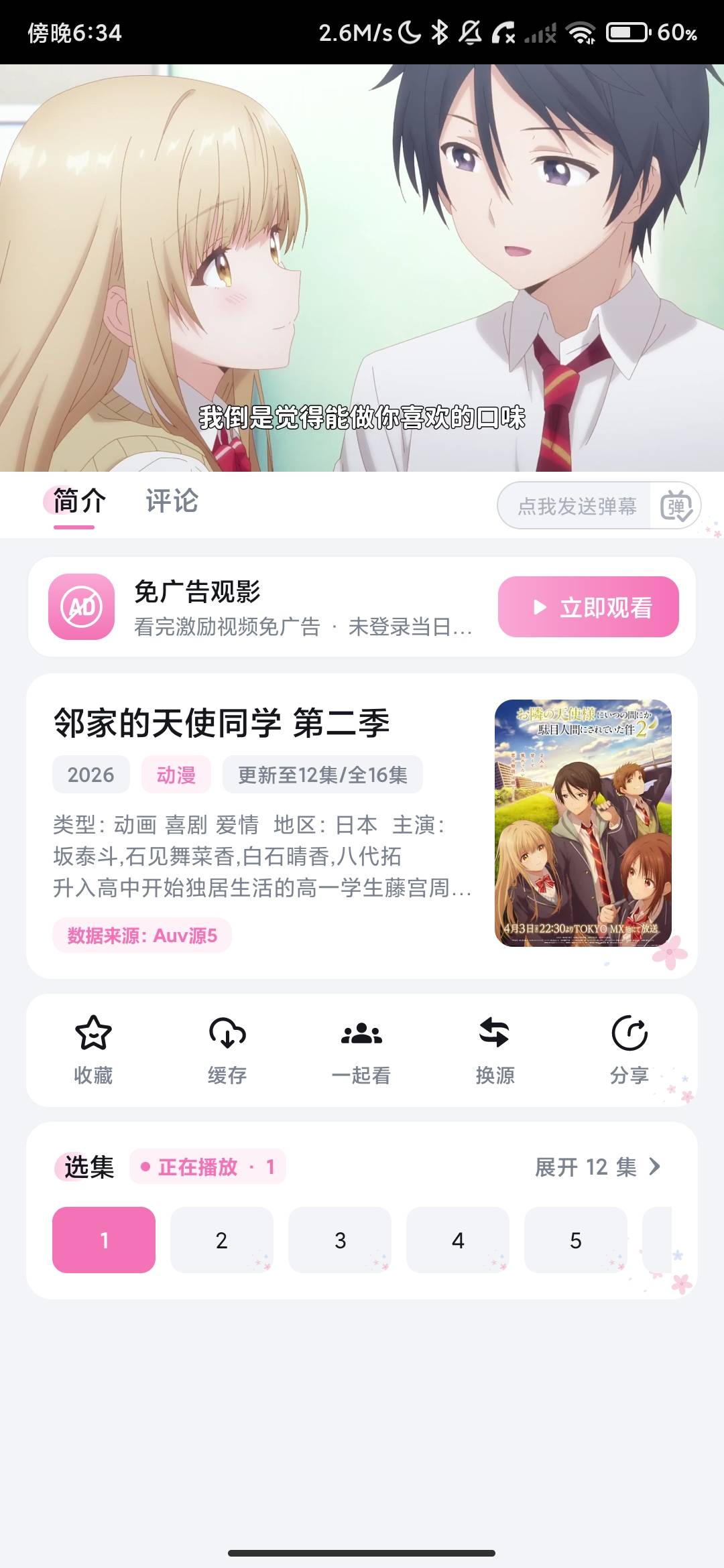Play episode 2
Image resolution: width=724 pixels, height=1568 pixels.
point(222,1240)
